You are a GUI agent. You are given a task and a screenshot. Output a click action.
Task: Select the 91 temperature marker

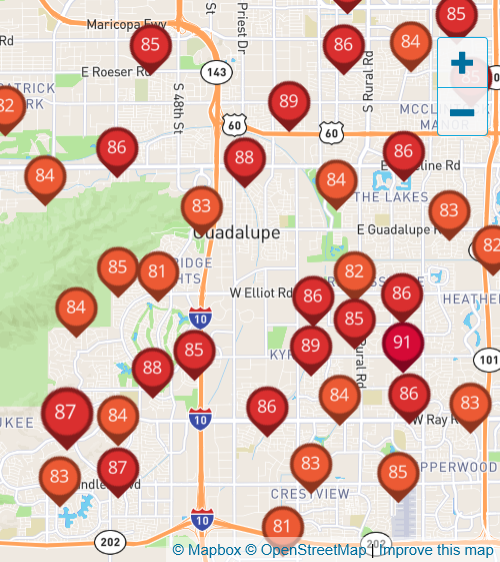[x=403, y=347]
